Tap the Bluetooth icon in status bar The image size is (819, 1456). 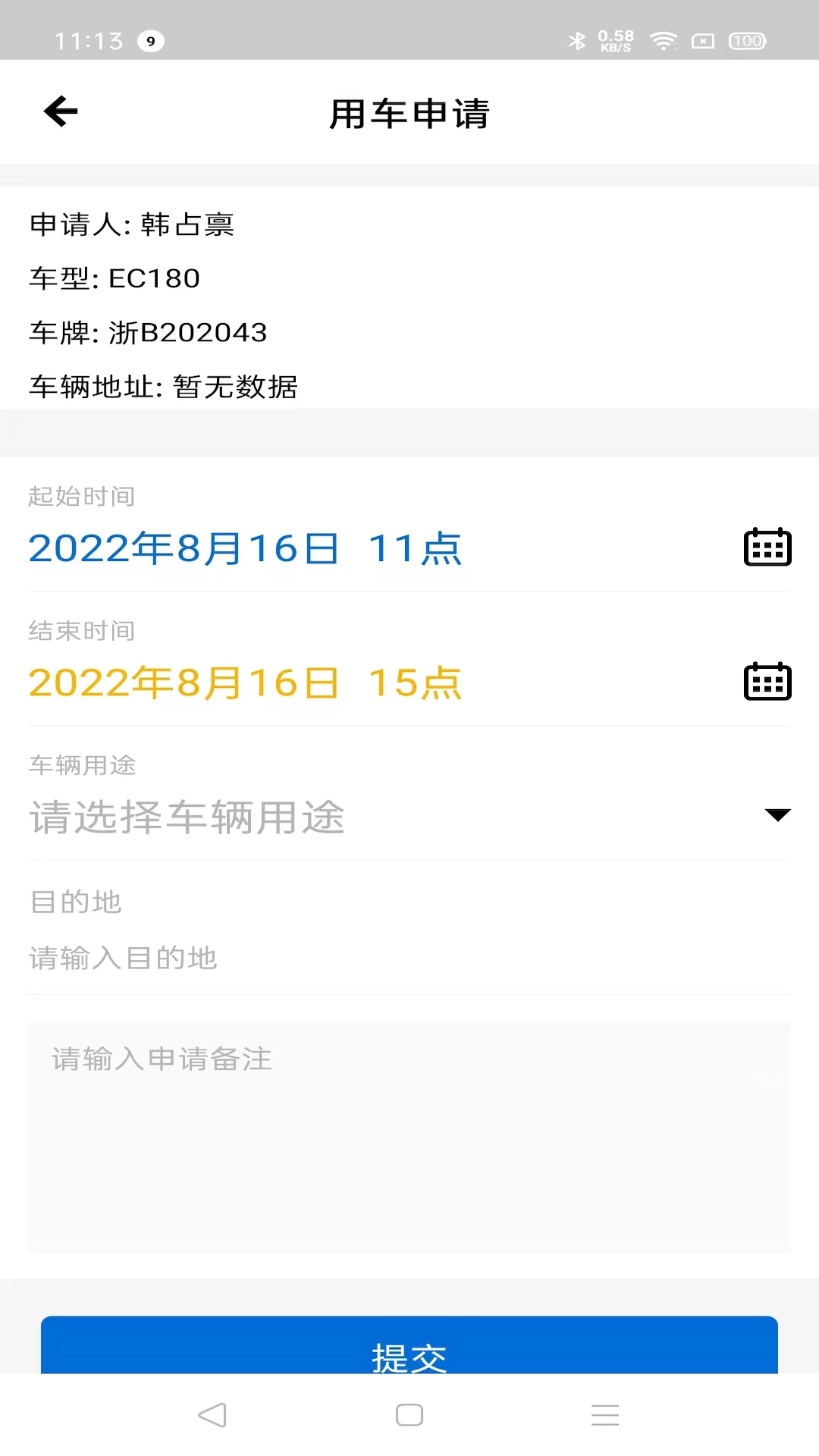[x=579, y=42]
